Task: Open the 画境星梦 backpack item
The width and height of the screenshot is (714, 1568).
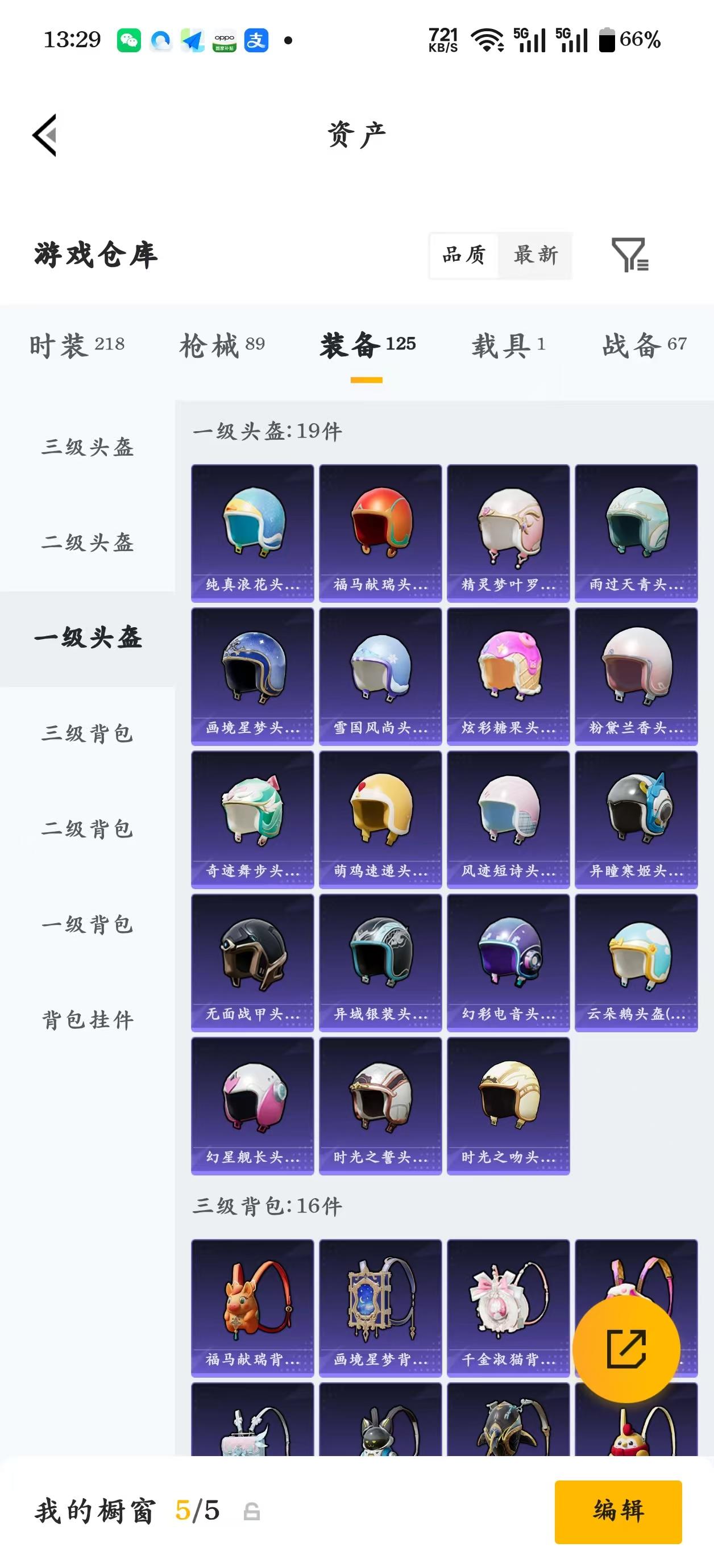Action: 380,1307
